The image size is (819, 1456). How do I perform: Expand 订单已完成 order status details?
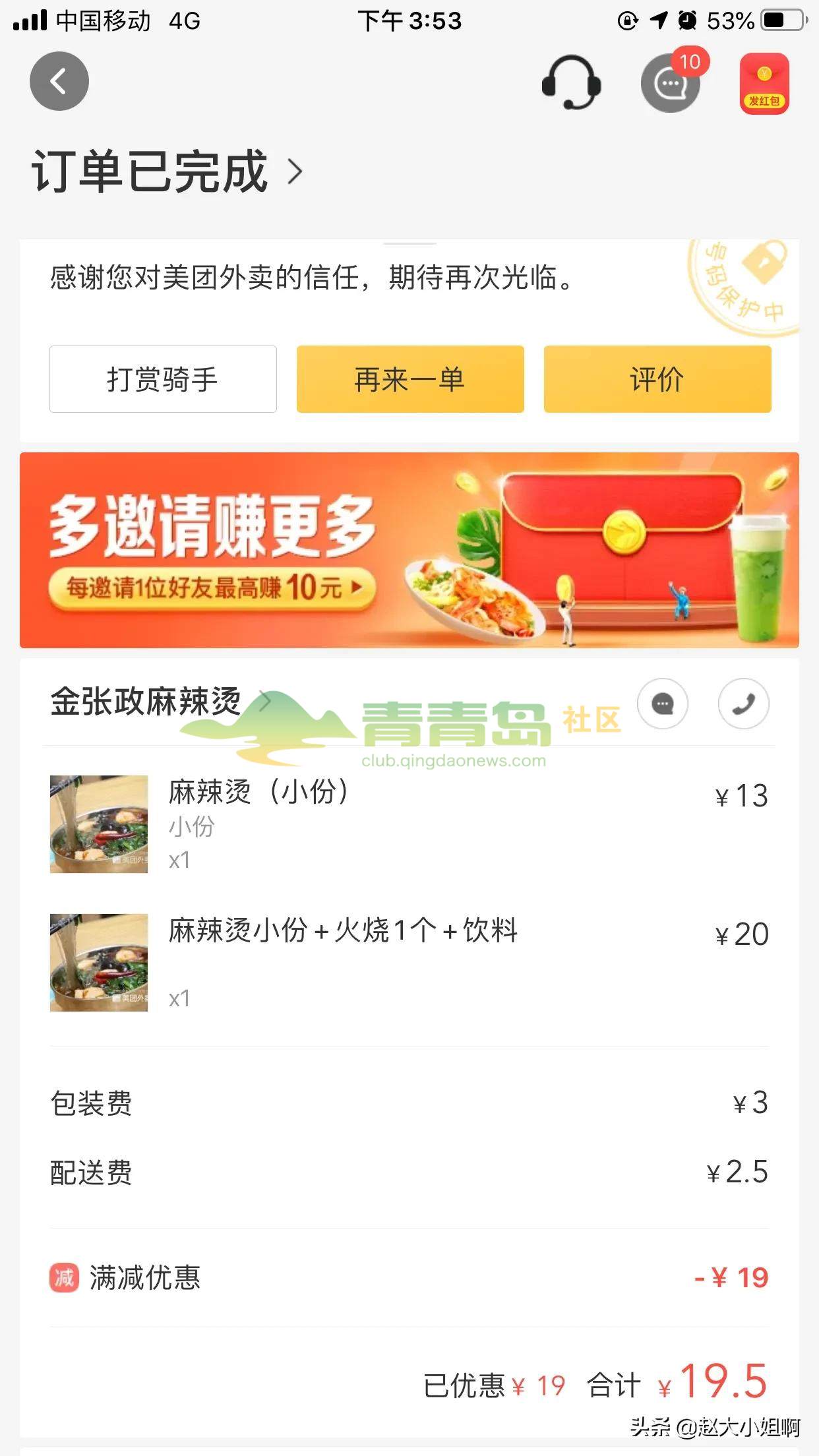click(x=166, y=171)
